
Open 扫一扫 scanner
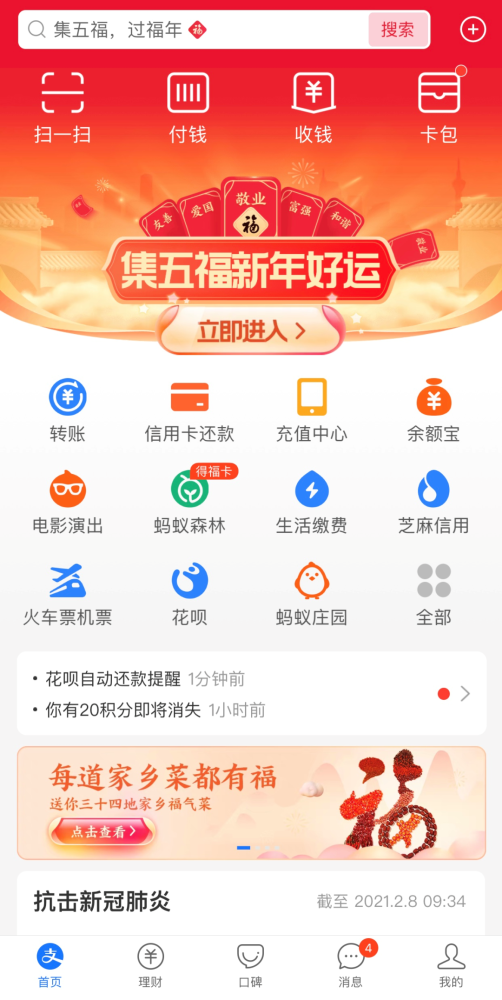pos(63,107)
